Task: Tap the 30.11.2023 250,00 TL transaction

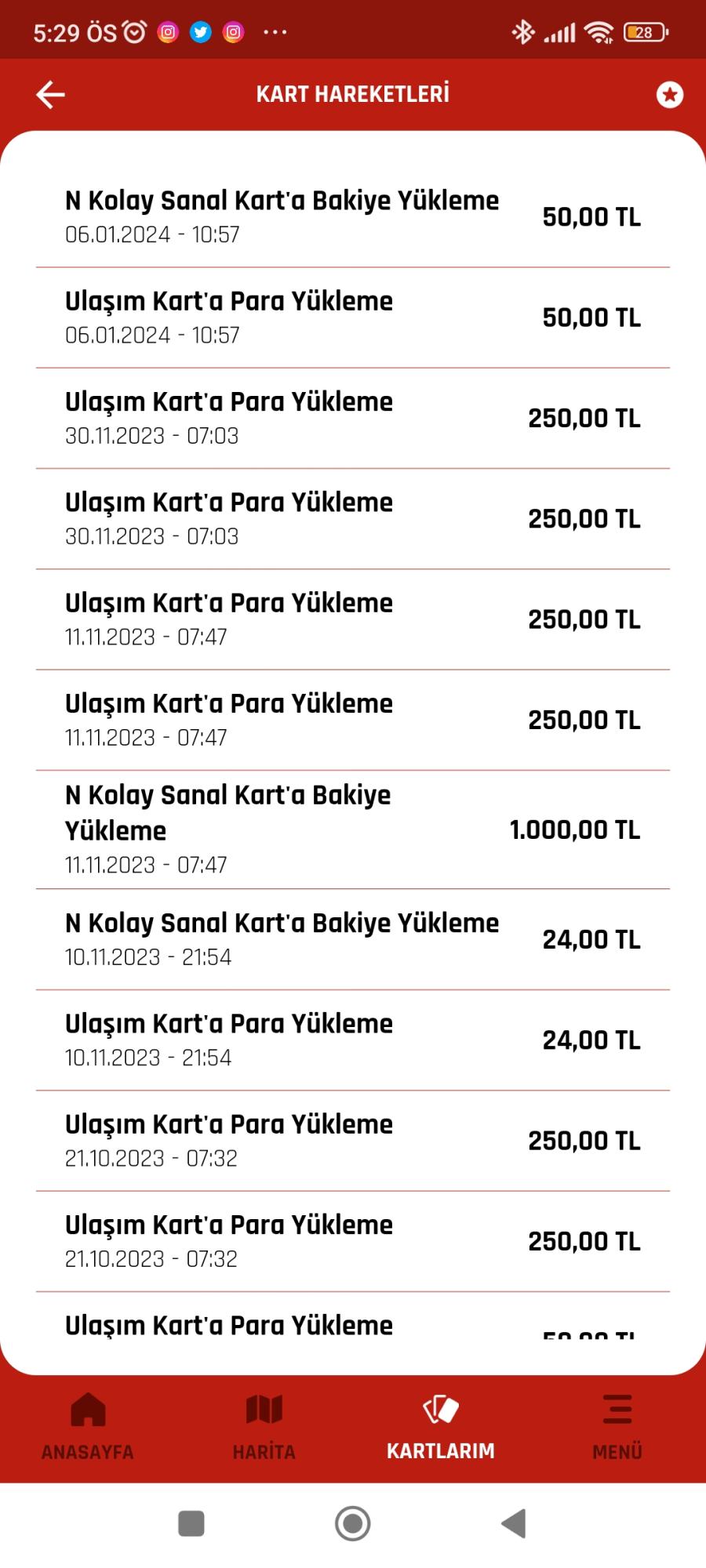Action: pos(353,417)
